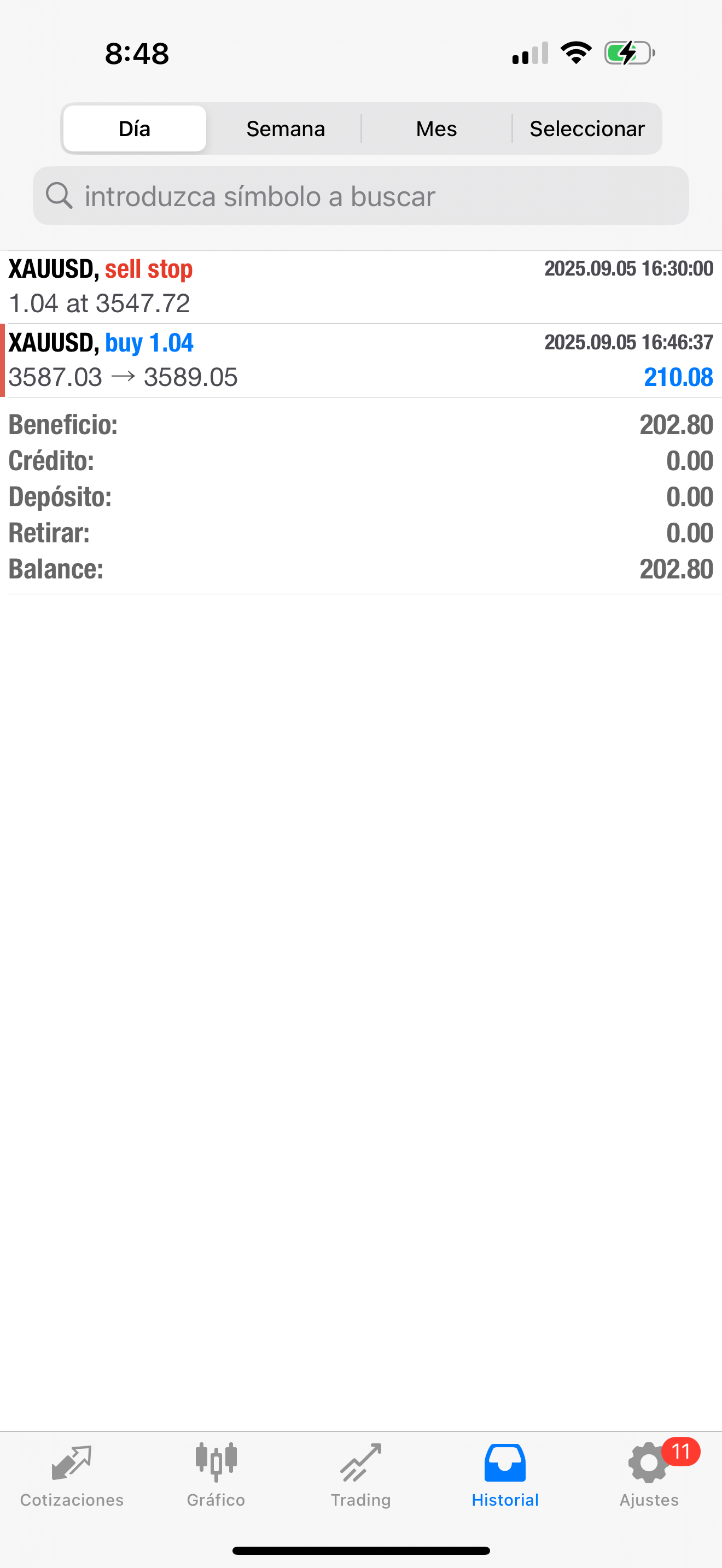Tap the symbol search field

point(360,196)
